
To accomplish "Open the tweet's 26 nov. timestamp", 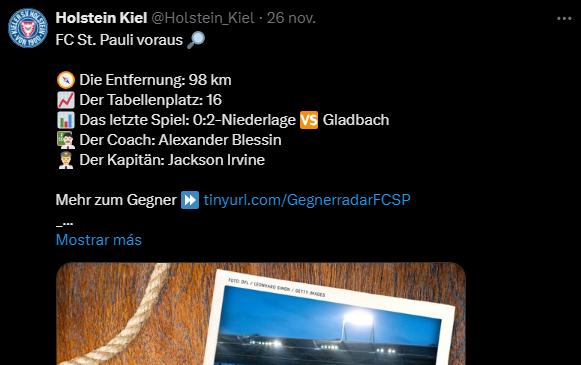I will (x=291, y=18).
